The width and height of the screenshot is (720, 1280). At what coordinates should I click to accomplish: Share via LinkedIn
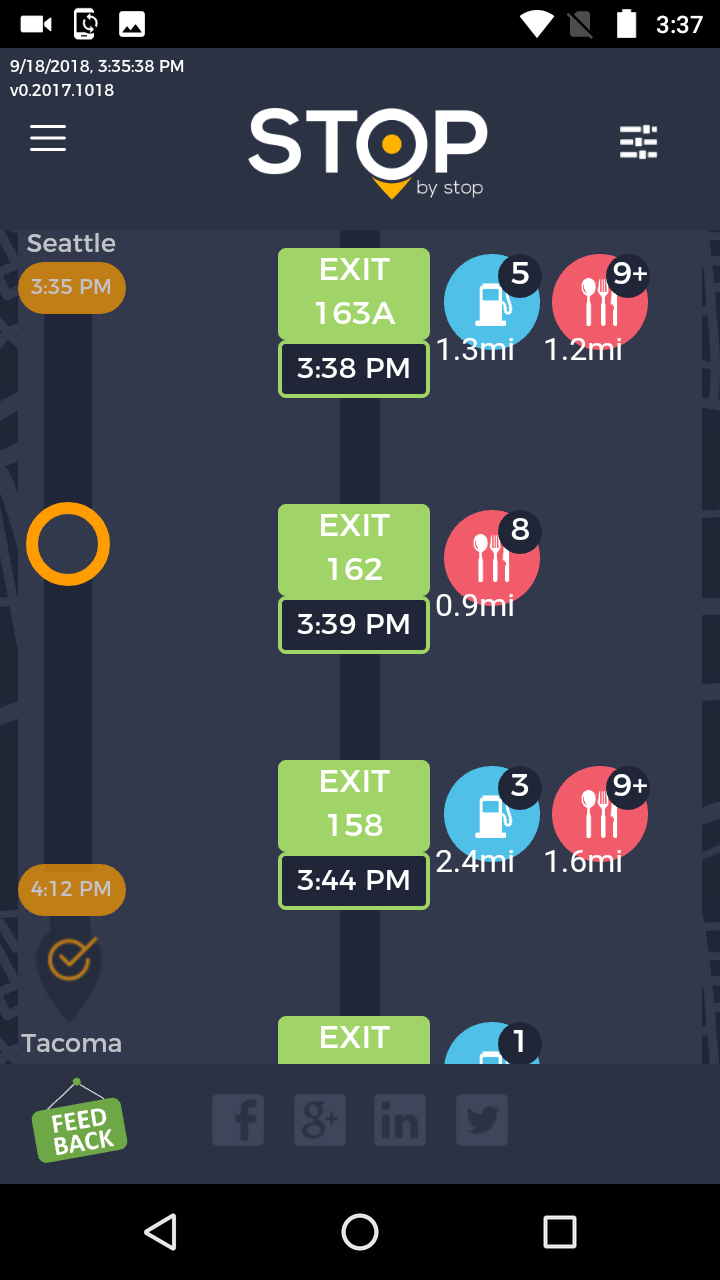click(400, 1120)
